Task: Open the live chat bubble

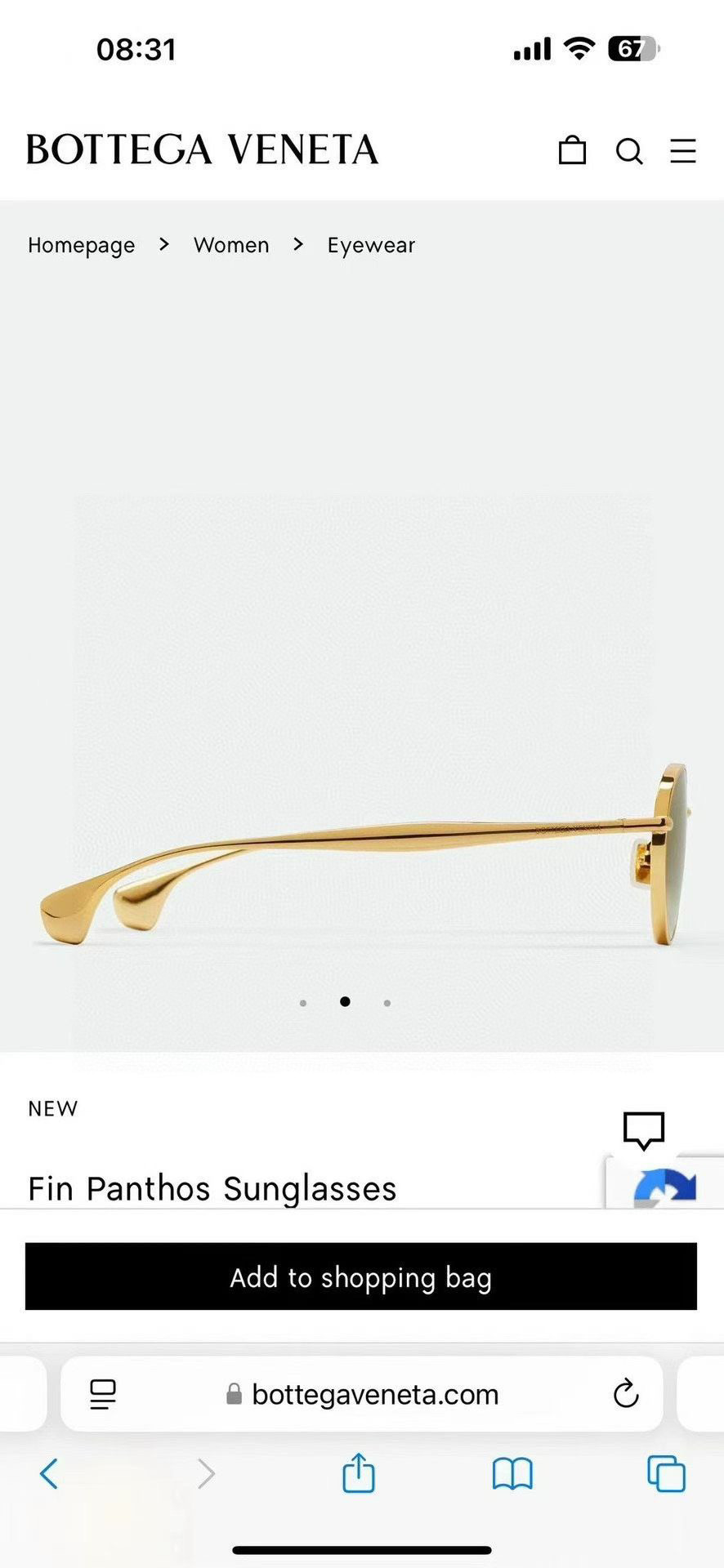Action: coord(644,1130)
